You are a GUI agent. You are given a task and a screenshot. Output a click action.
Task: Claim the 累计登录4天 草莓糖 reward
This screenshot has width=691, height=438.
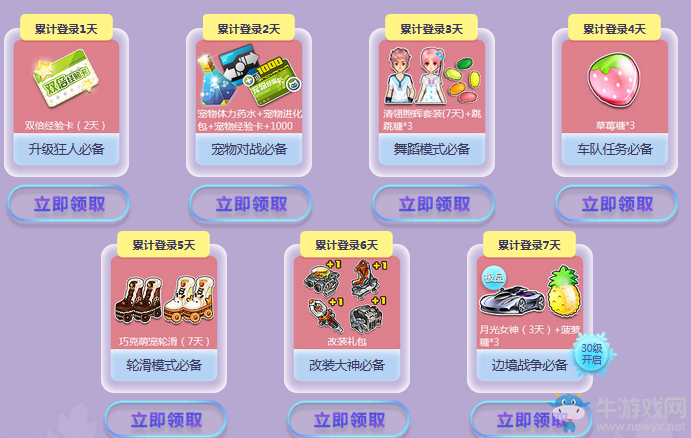tap(616, 204)
